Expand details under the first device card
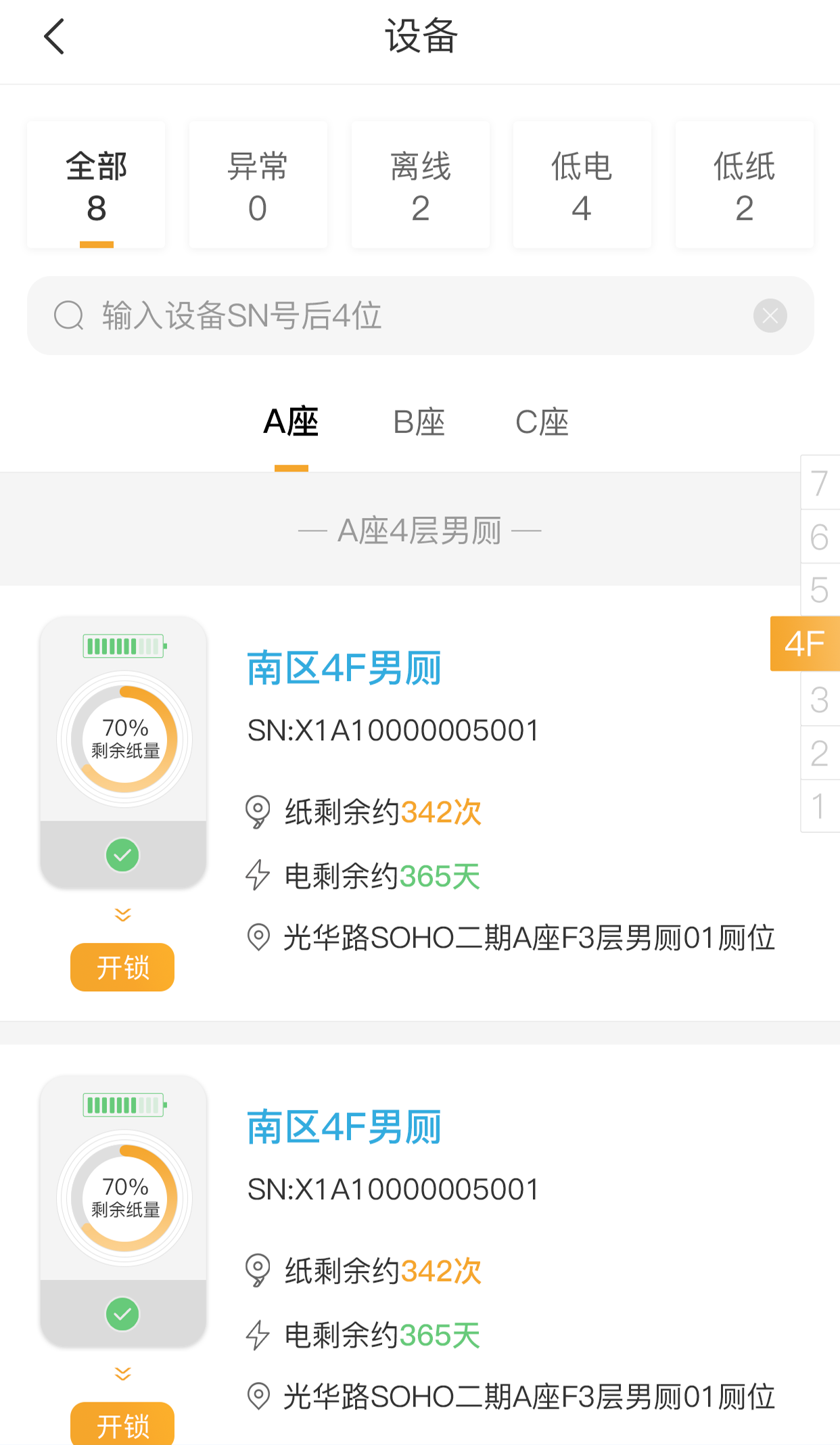 (122, 915)
